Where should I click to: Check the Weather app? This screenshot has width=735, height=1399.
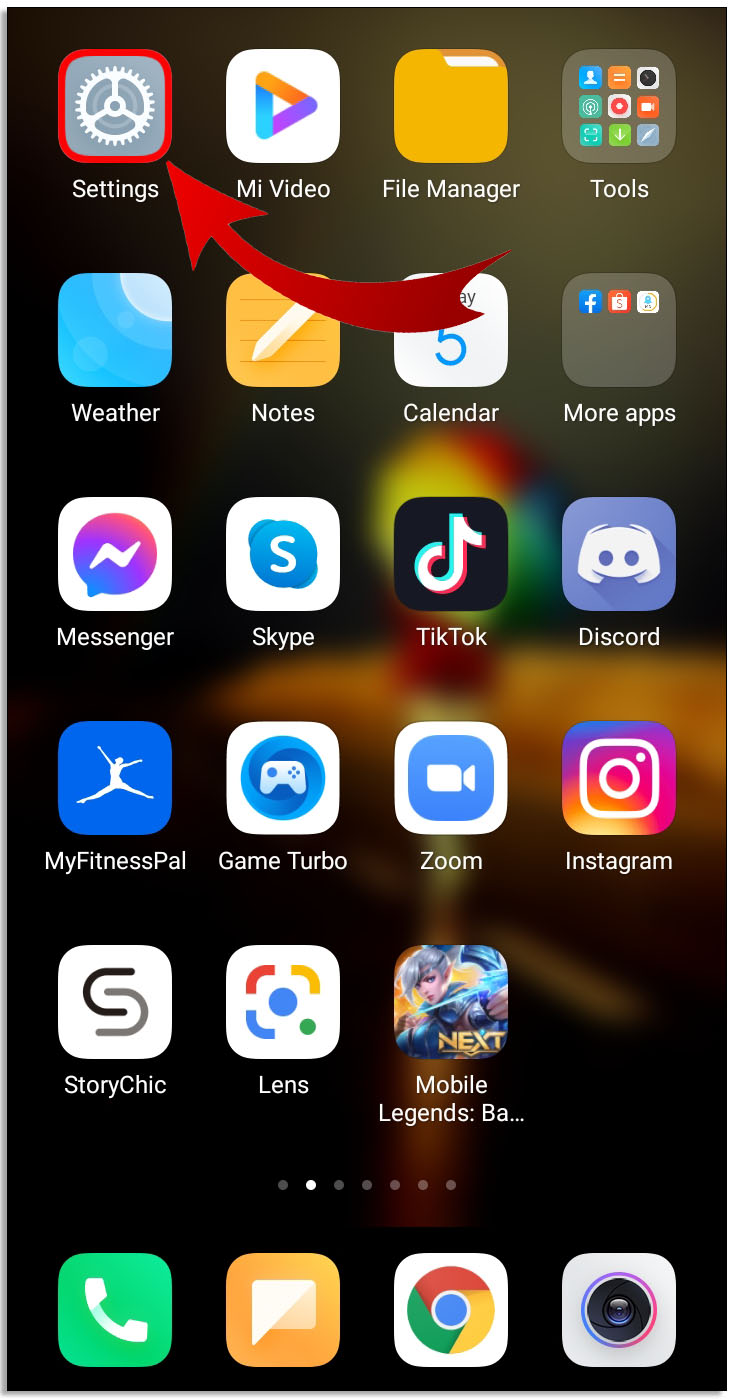tap(114, 330)
